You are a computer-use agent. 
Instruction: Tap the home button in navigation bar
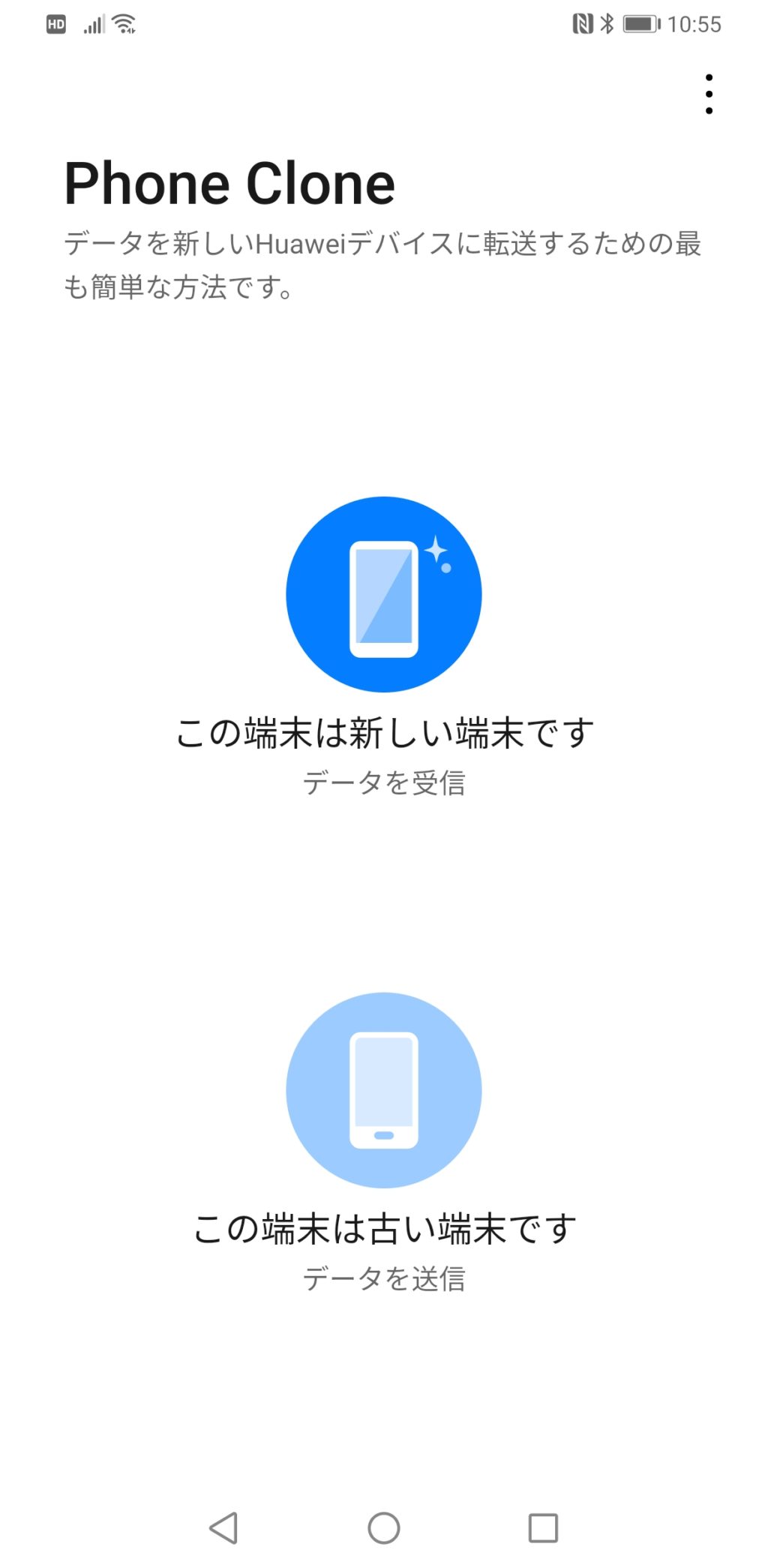pyautogui.click(x=384, y=1527)
